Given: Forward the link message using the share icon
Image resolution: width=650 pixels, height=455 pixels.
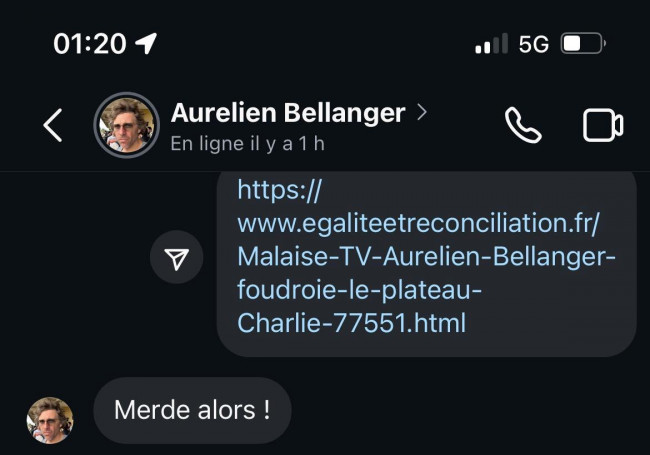Looking at the screenshot, I should coord(177,259).
